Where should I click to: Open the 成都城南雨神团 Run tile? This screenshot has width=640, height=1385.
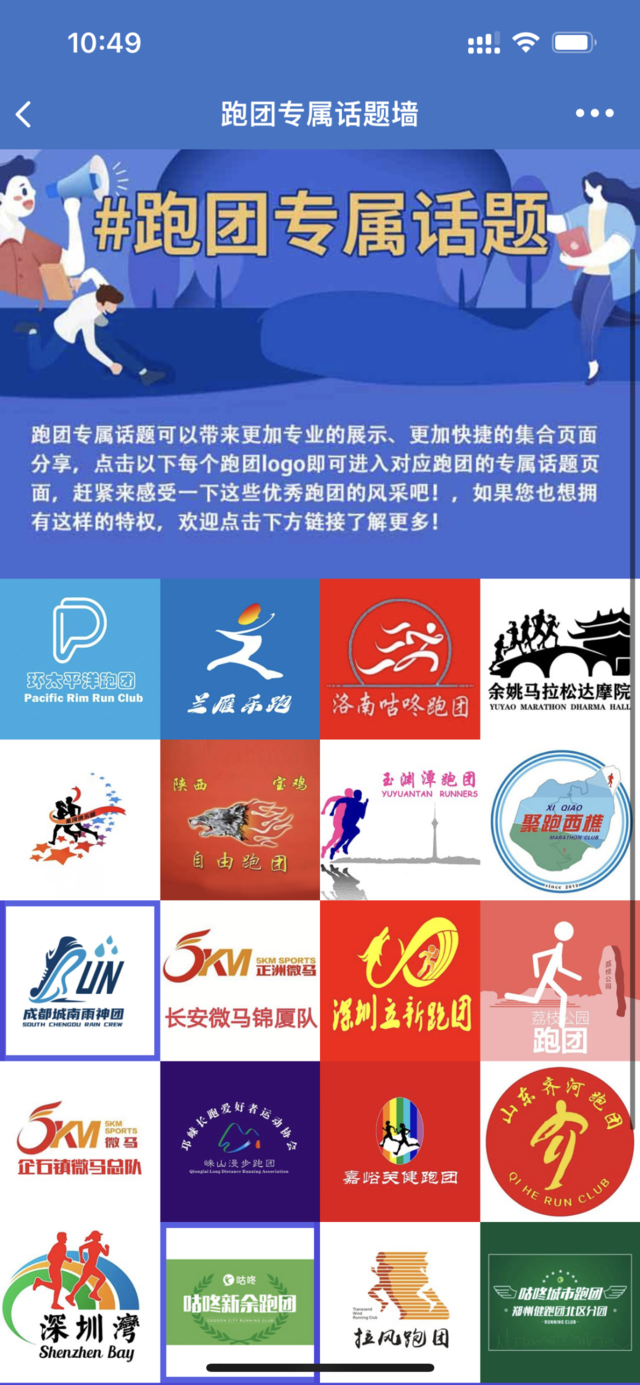[x=80, y=980]
